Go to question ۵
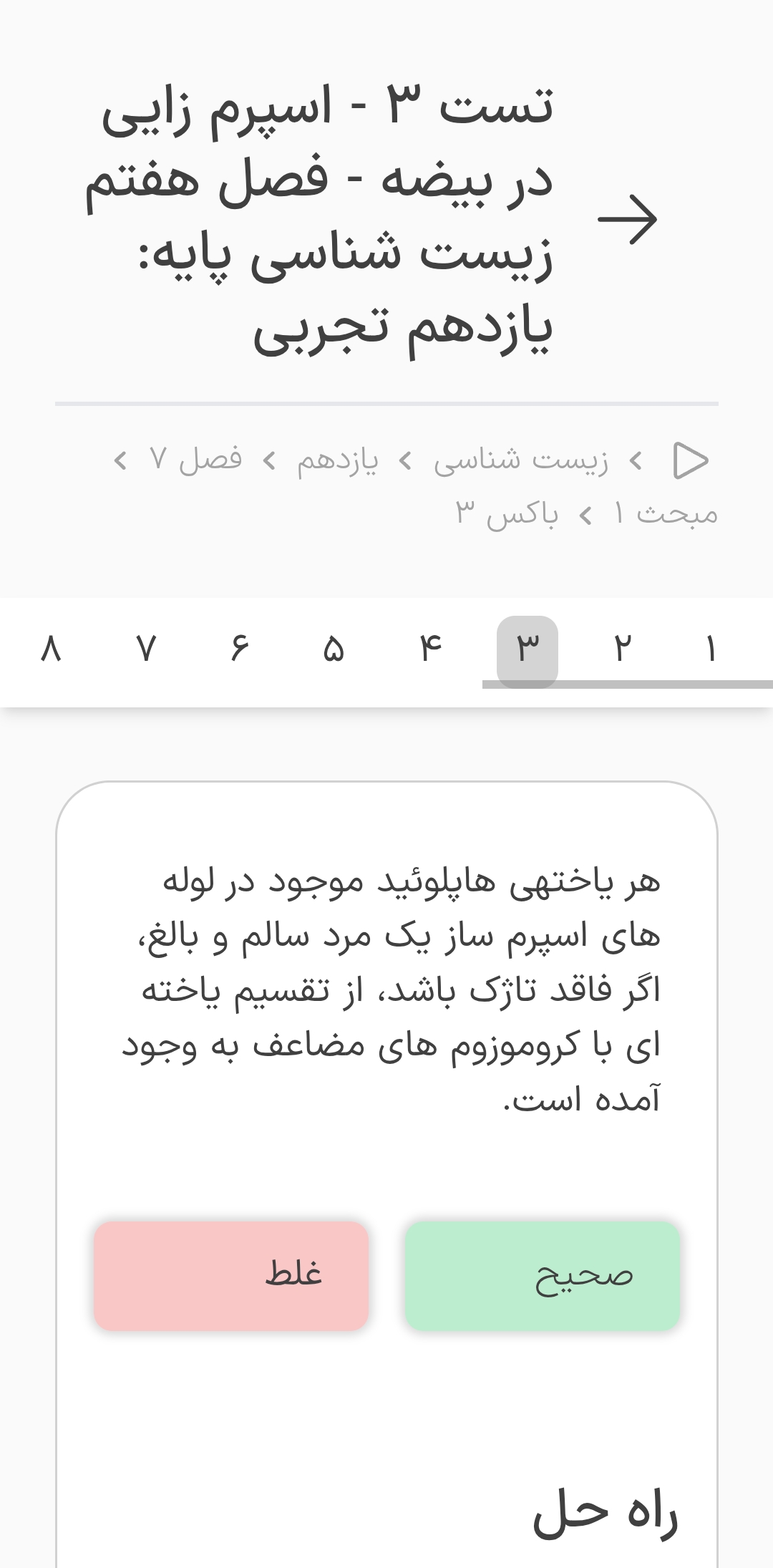 coord(334,650)
